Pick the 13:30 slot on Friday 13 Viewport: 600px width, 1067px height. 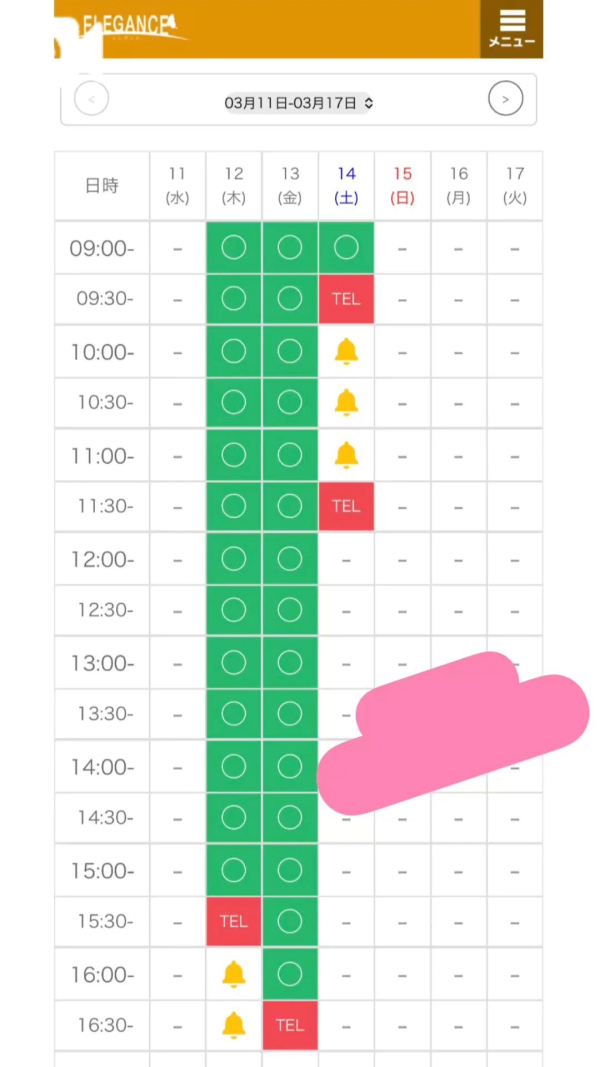click(290, 713)
